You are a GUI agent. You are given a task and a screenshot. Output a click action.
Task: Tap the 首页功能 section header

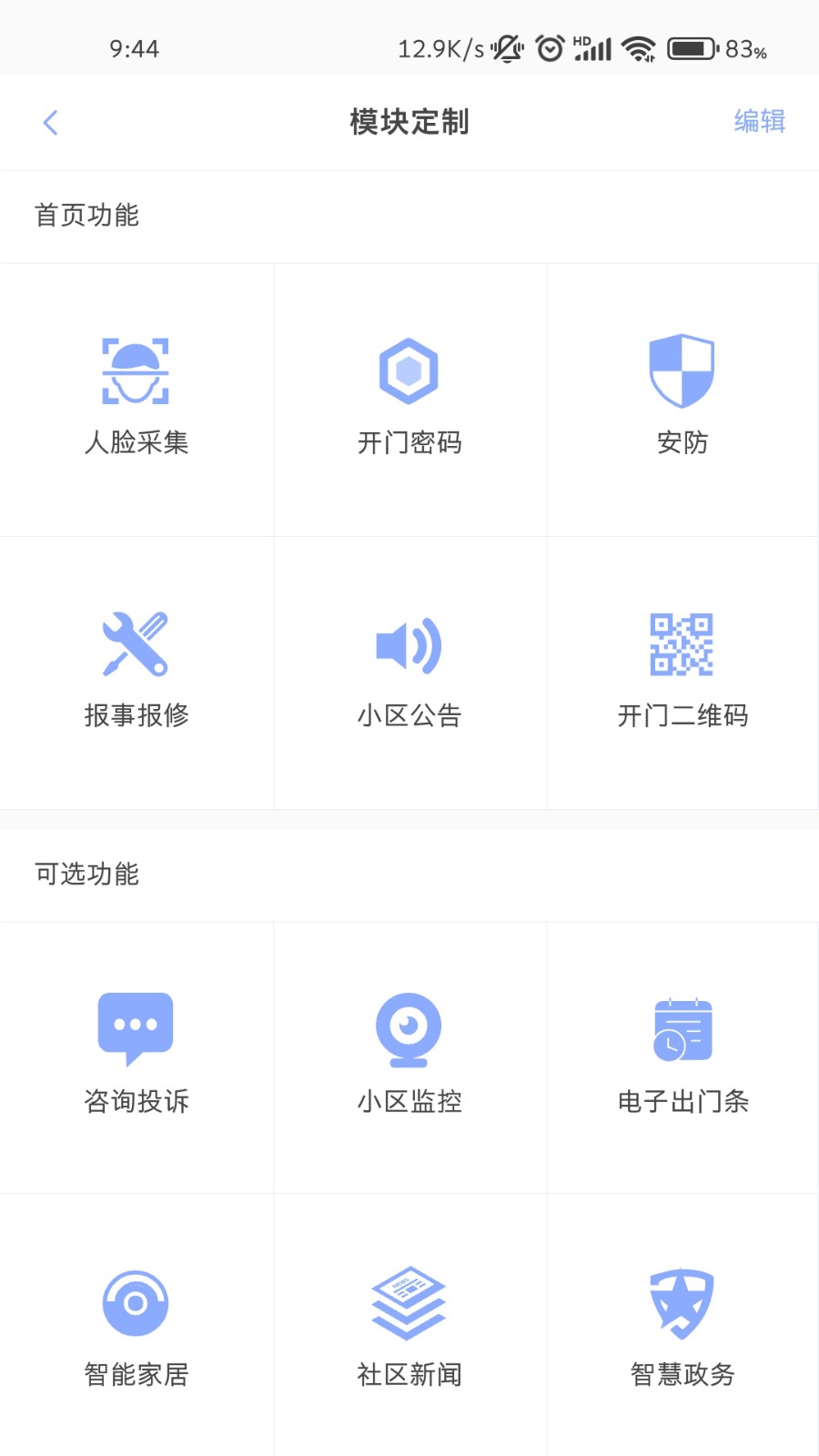pyautogui.click(x=86, y=217)
